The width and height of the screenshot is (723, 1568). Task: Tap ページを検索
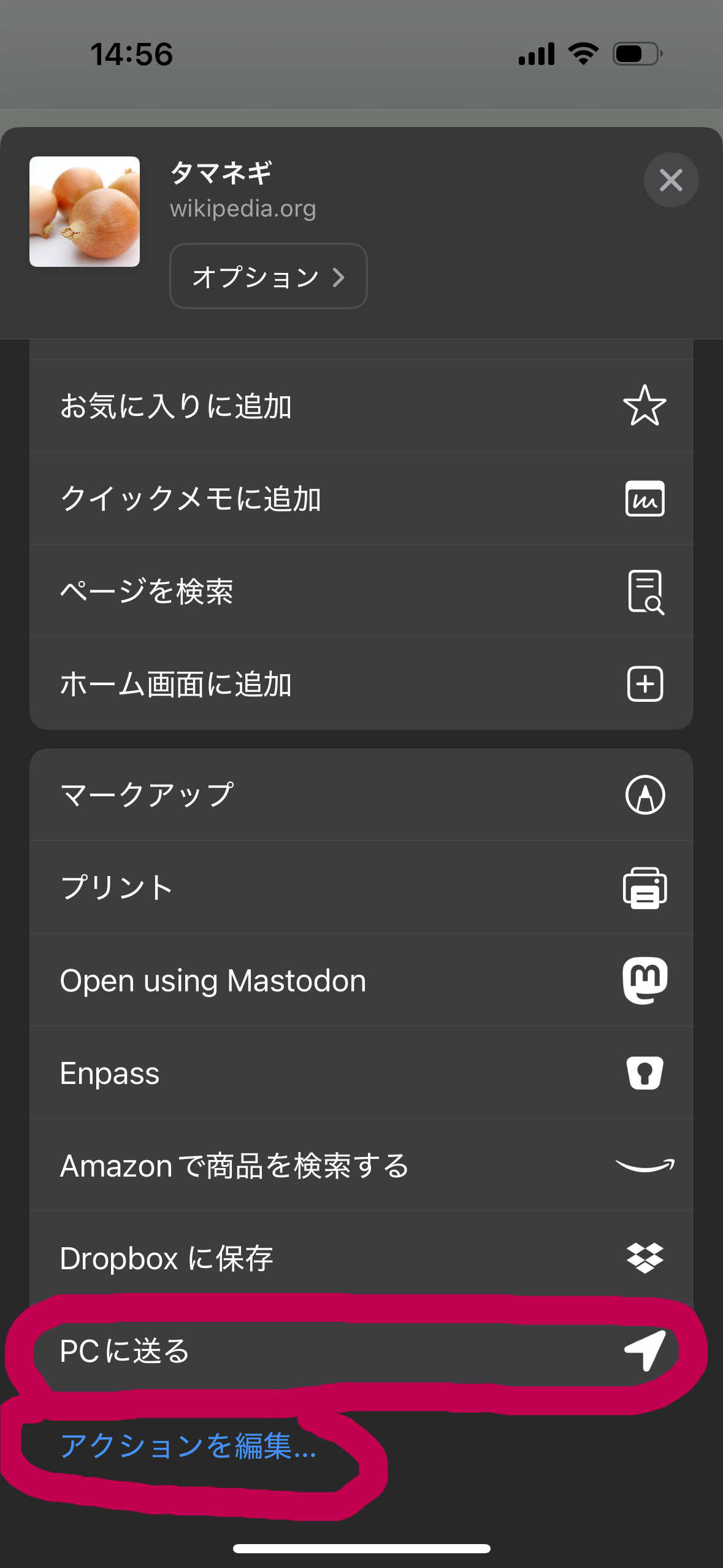[x=361, y=591]
